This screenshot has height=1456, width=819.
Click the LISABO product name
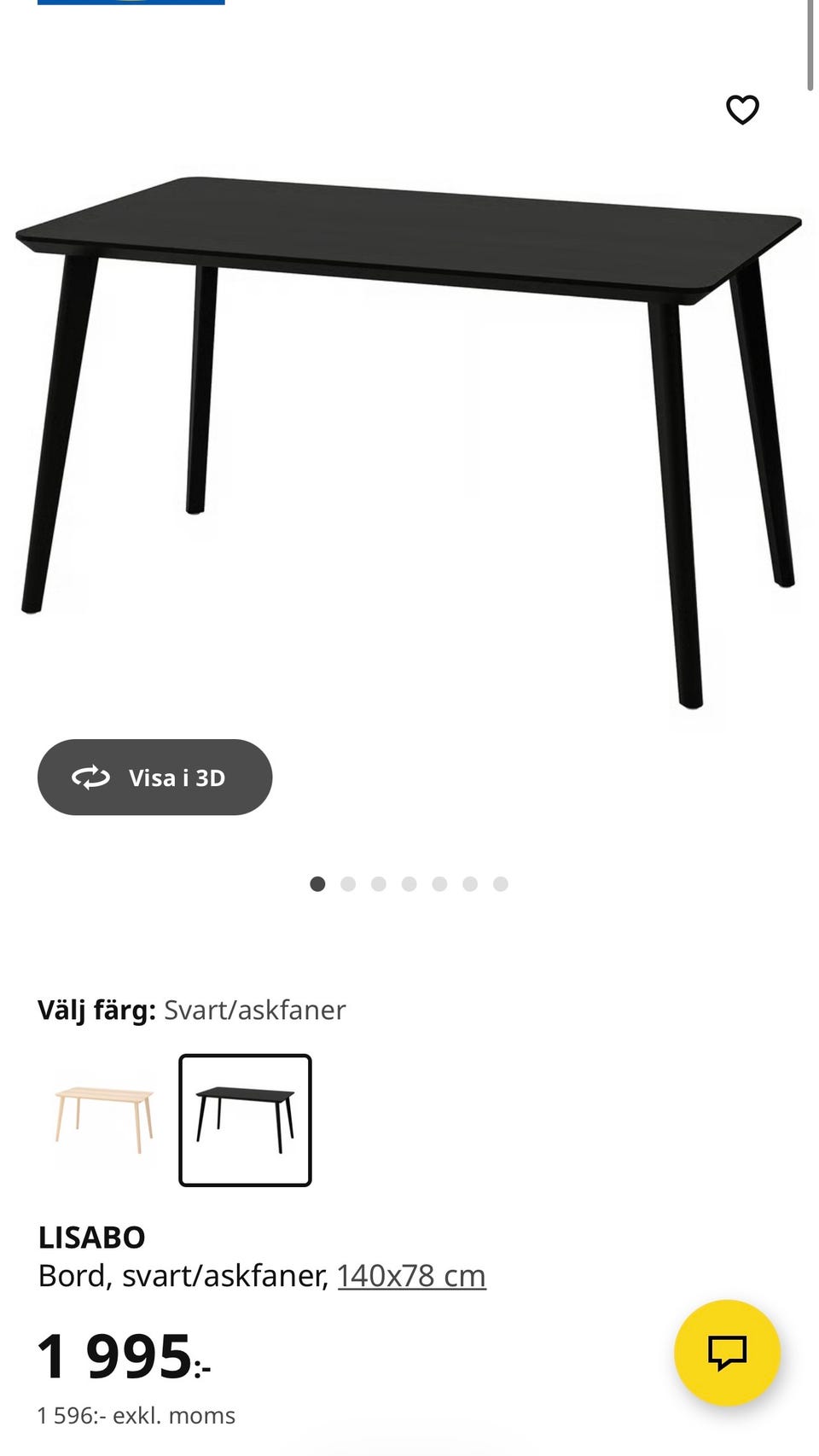[x=92, y=1236]
